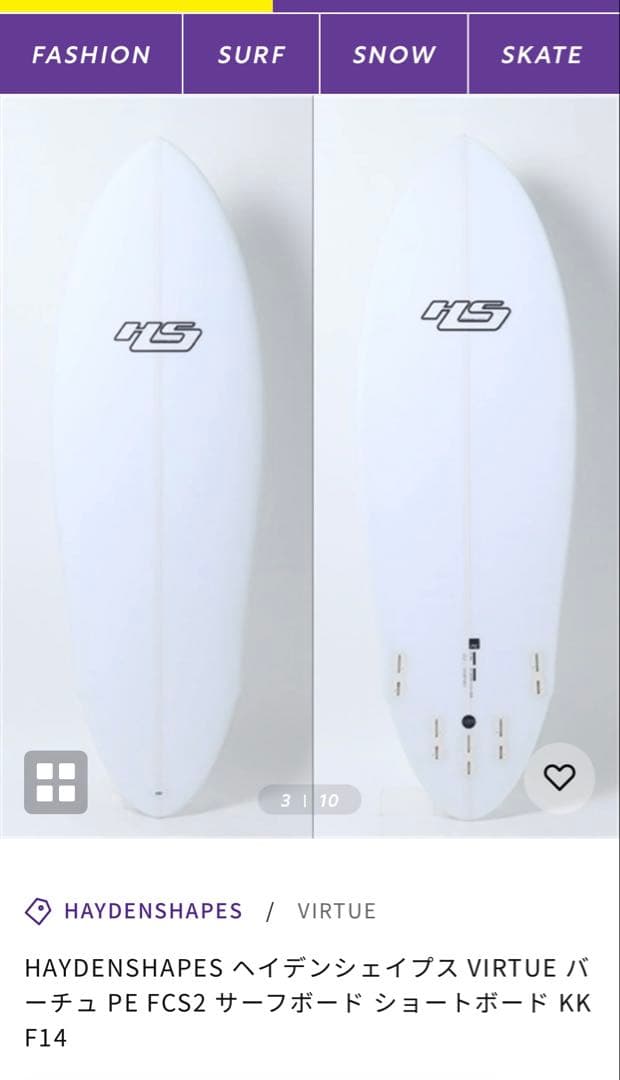Open the VIRTUE model link

(336, 911)
